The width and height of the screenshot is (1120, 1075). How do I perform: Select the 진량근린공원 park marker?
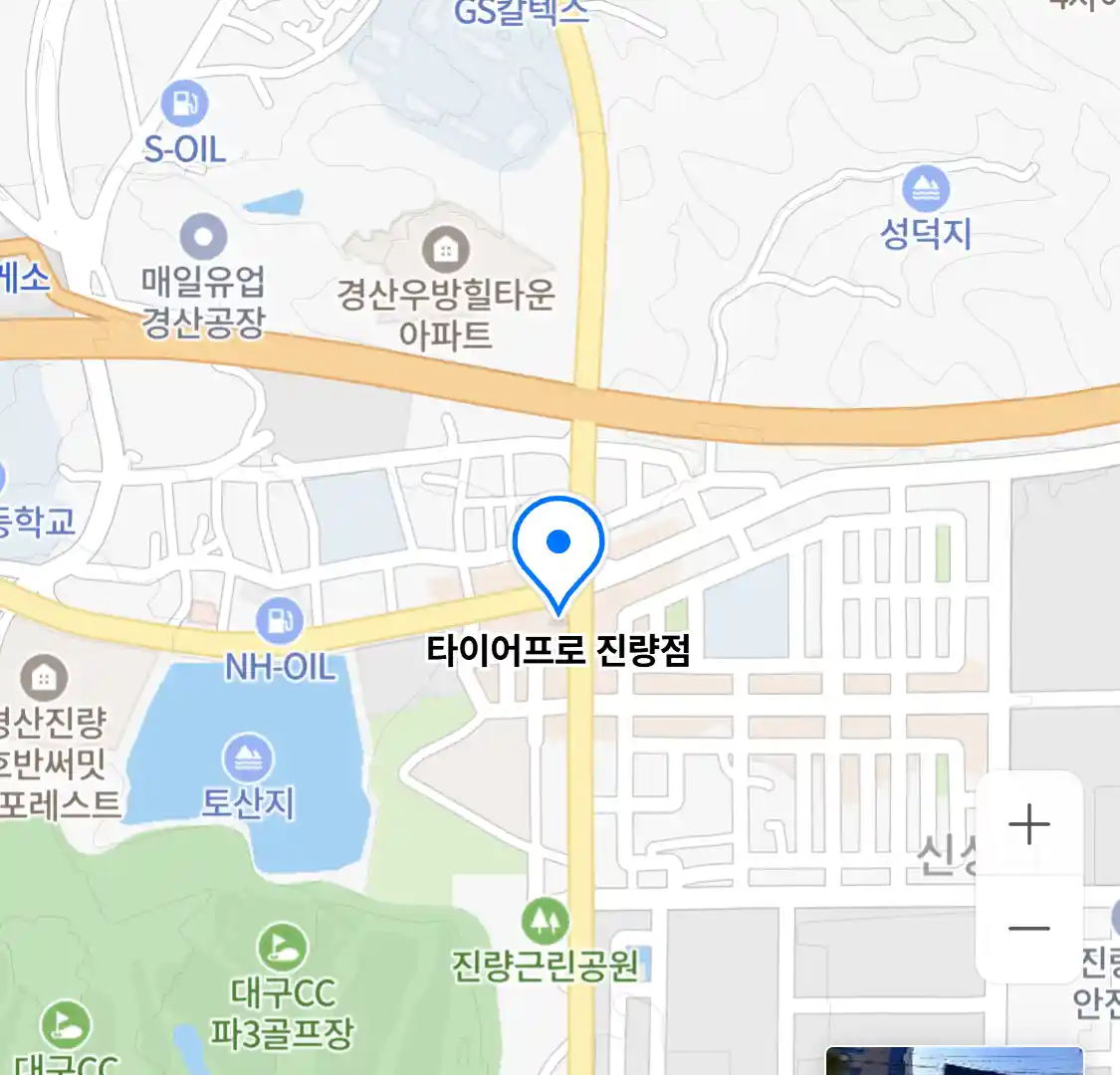click(545, 922)
